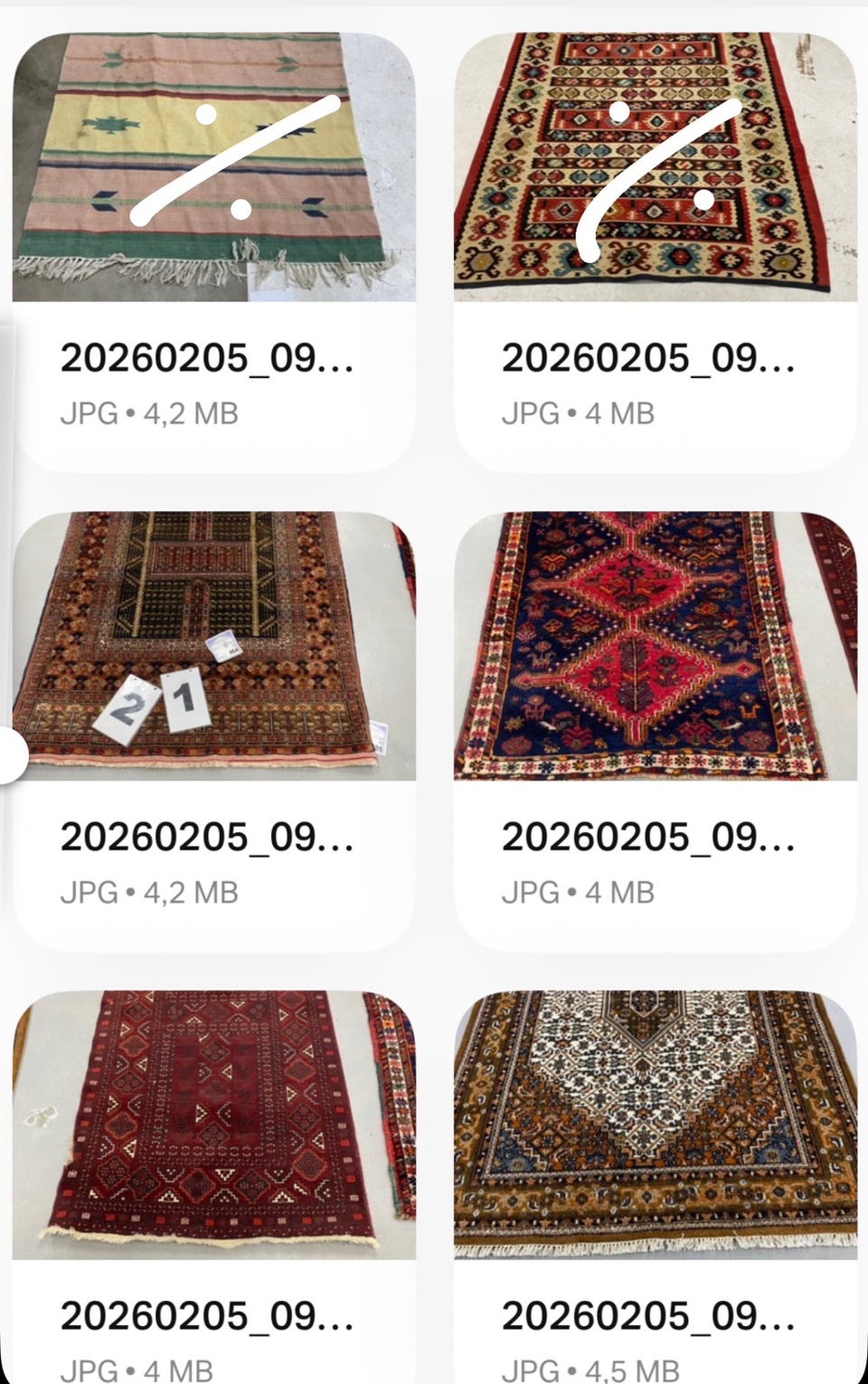Open the pink and yellow striped rug photo

tap(213, 167)
